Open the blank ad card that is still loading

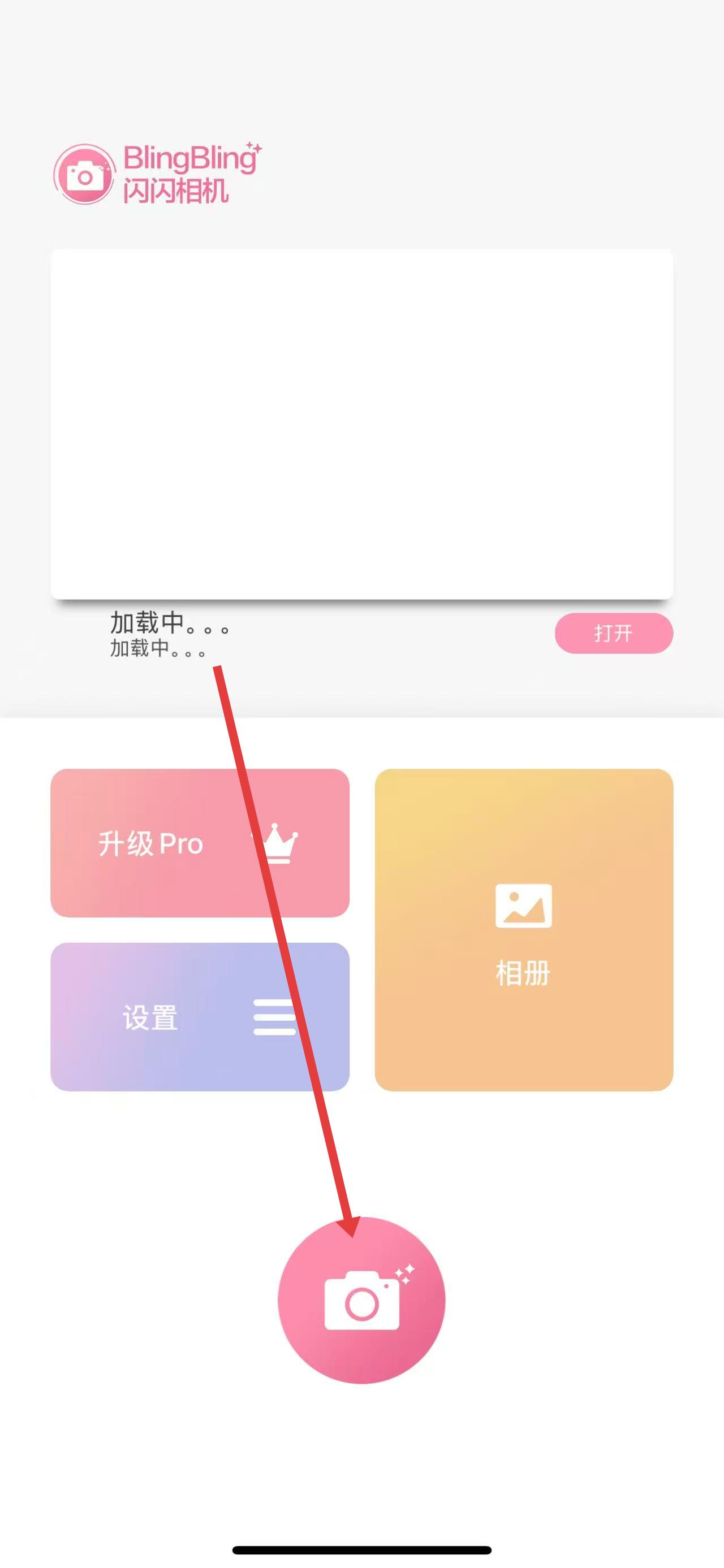click(x=361, y=423)
